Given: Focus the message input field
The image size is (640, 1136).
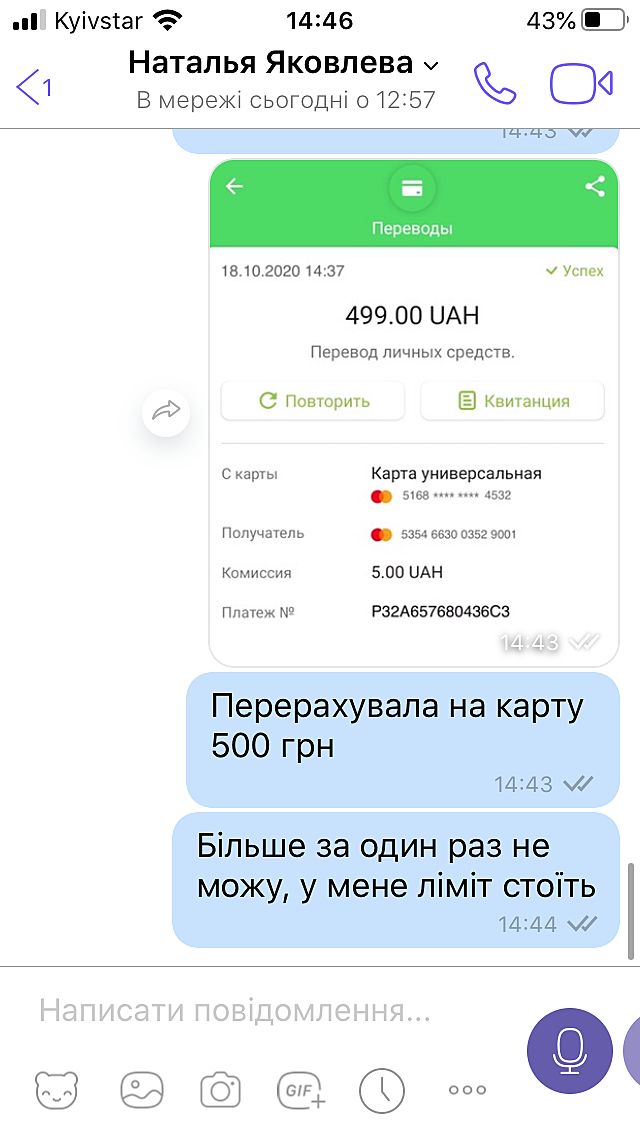Looking at the screenshot, I should coord(270,1011).
